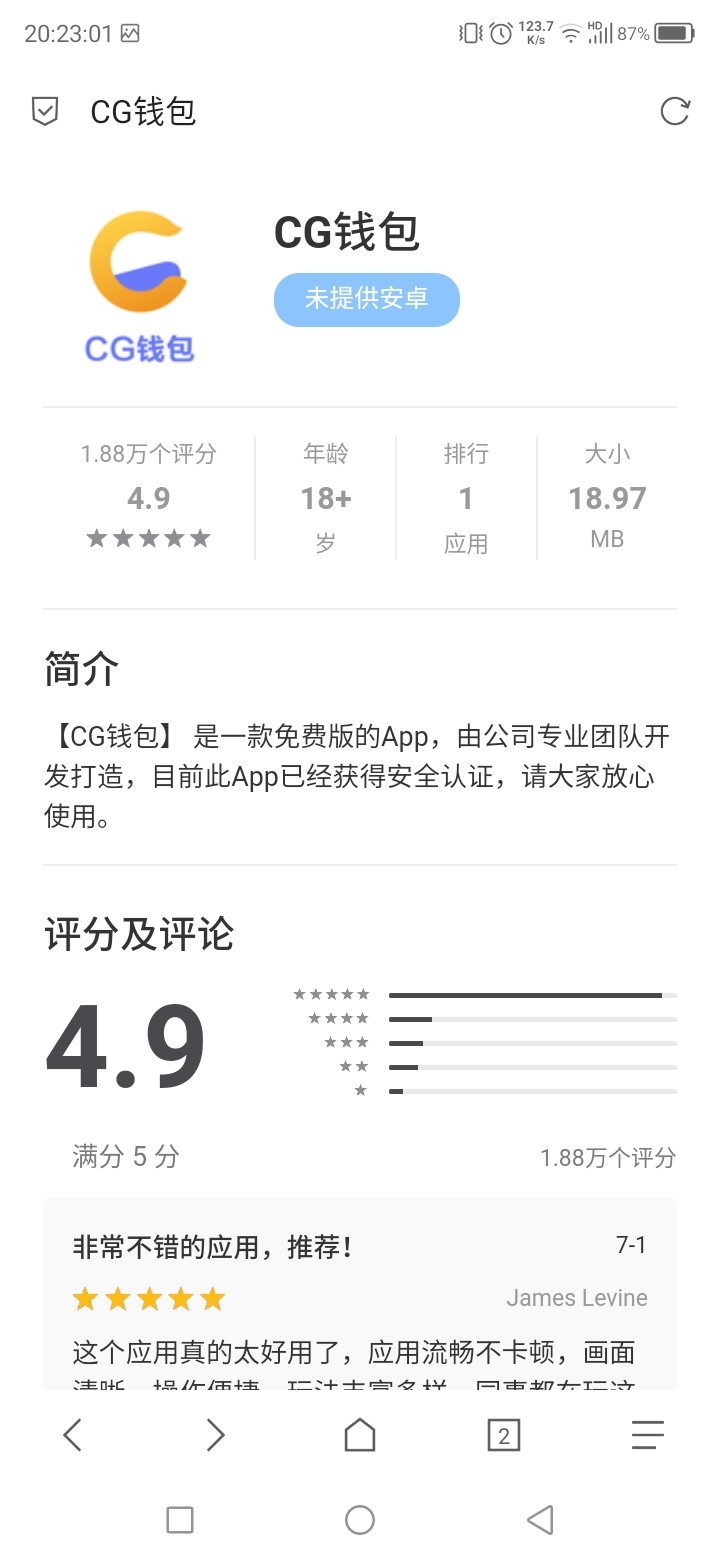The height and width of the screenshot is (1560, 720).
Task: Go forward to the next page
Action: point(215,1436)
